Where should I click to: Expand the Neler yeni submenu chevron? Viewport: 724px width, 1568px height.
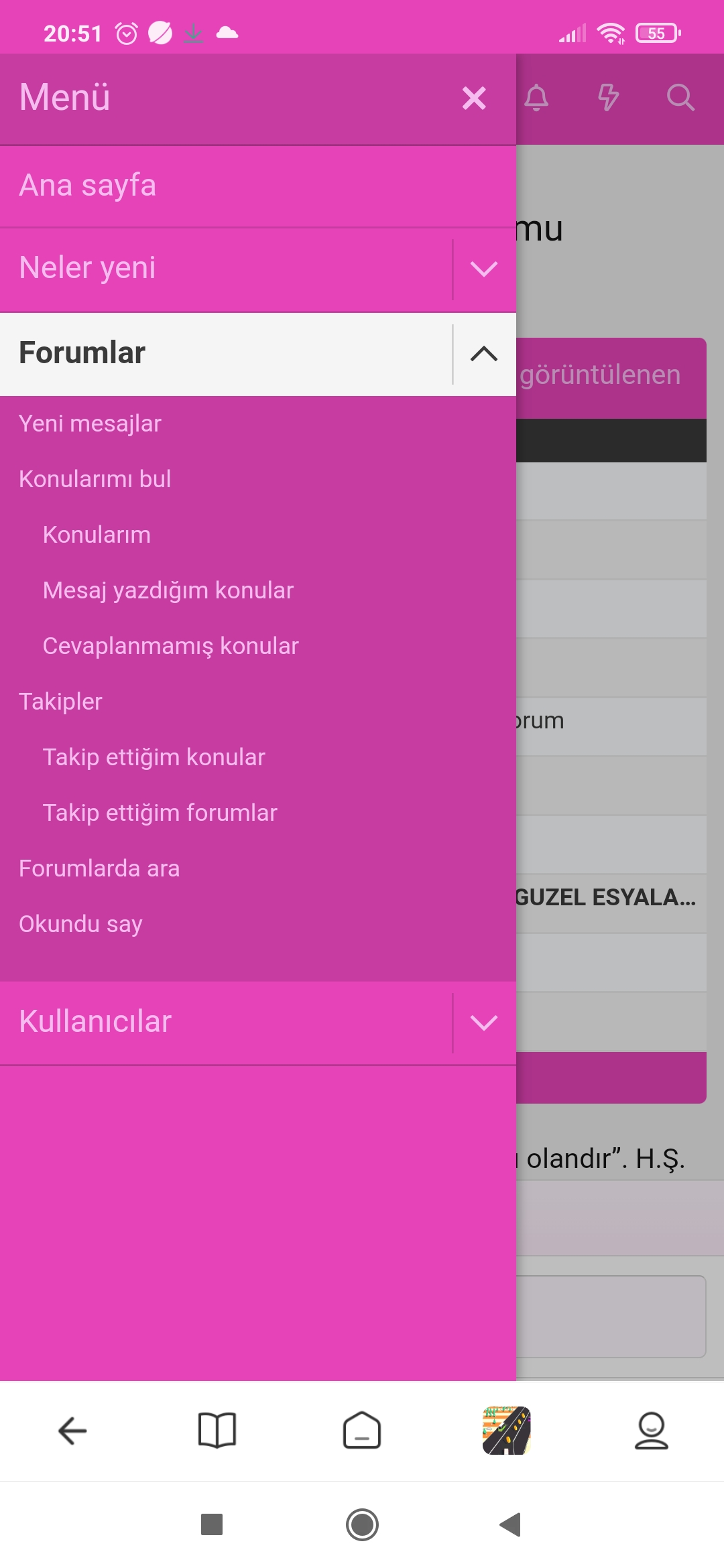pos(483,269)
